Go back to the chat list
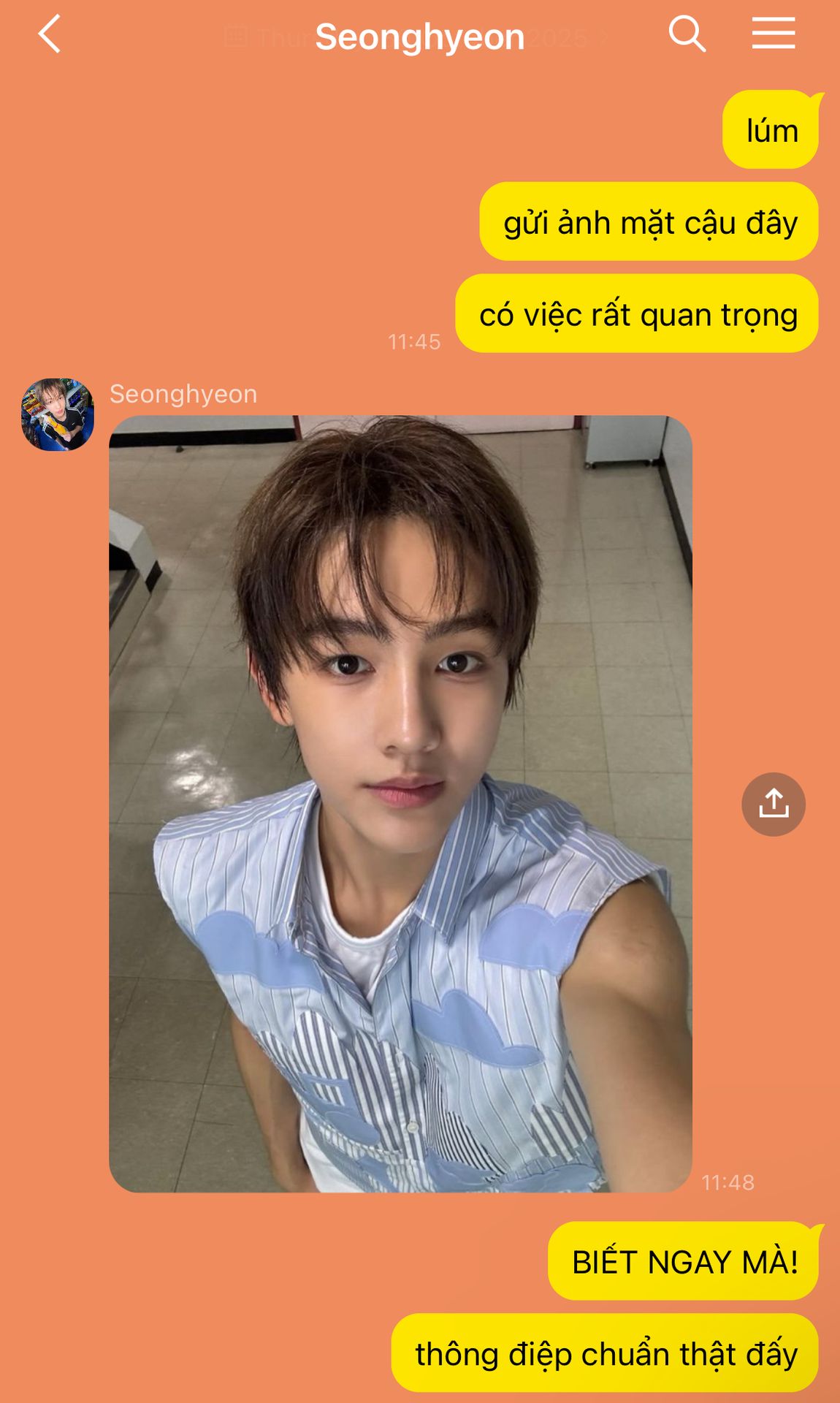The height and width of the screenshot is (1403, 840). point(50,35)
